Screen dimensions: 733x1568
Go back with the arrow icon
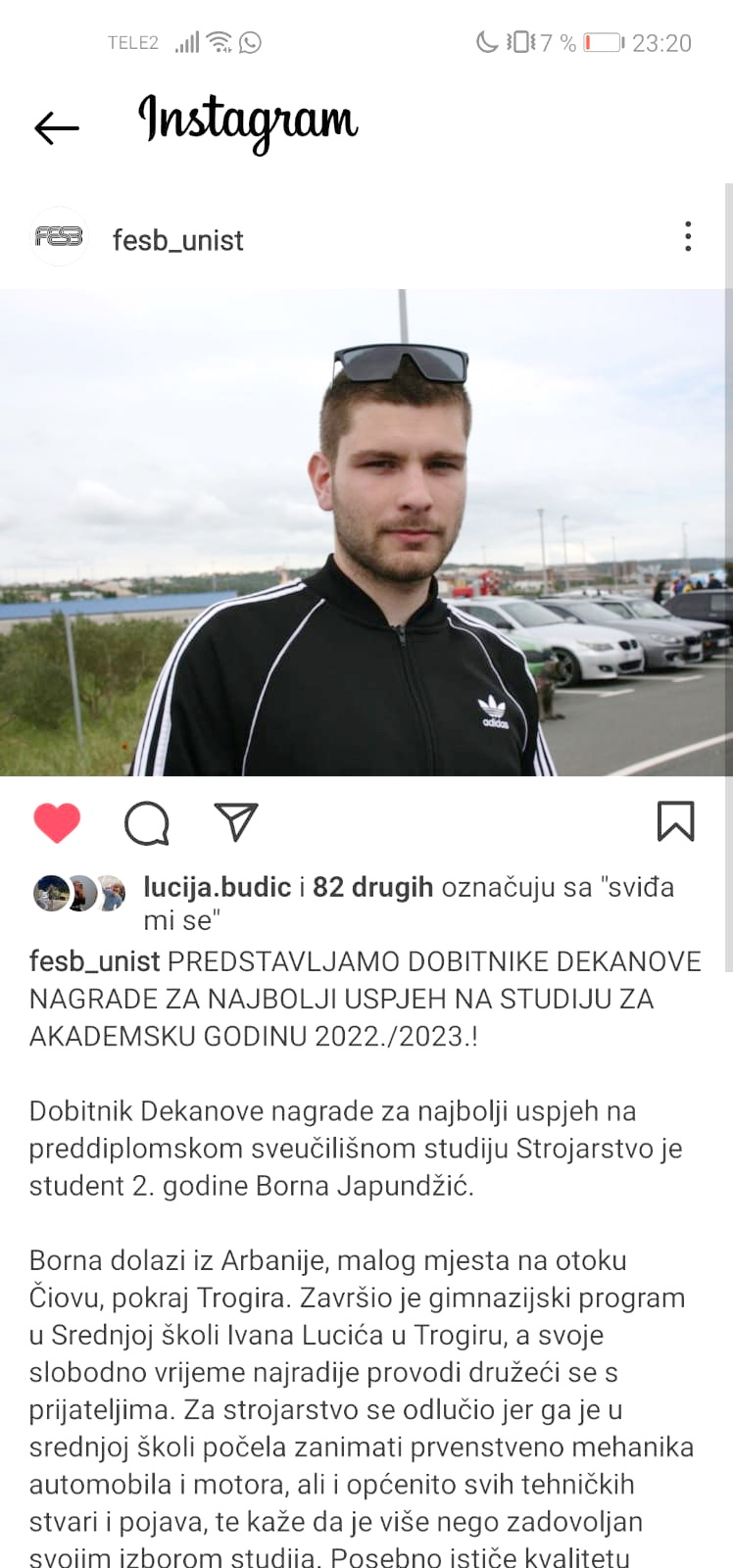(56, 127)
